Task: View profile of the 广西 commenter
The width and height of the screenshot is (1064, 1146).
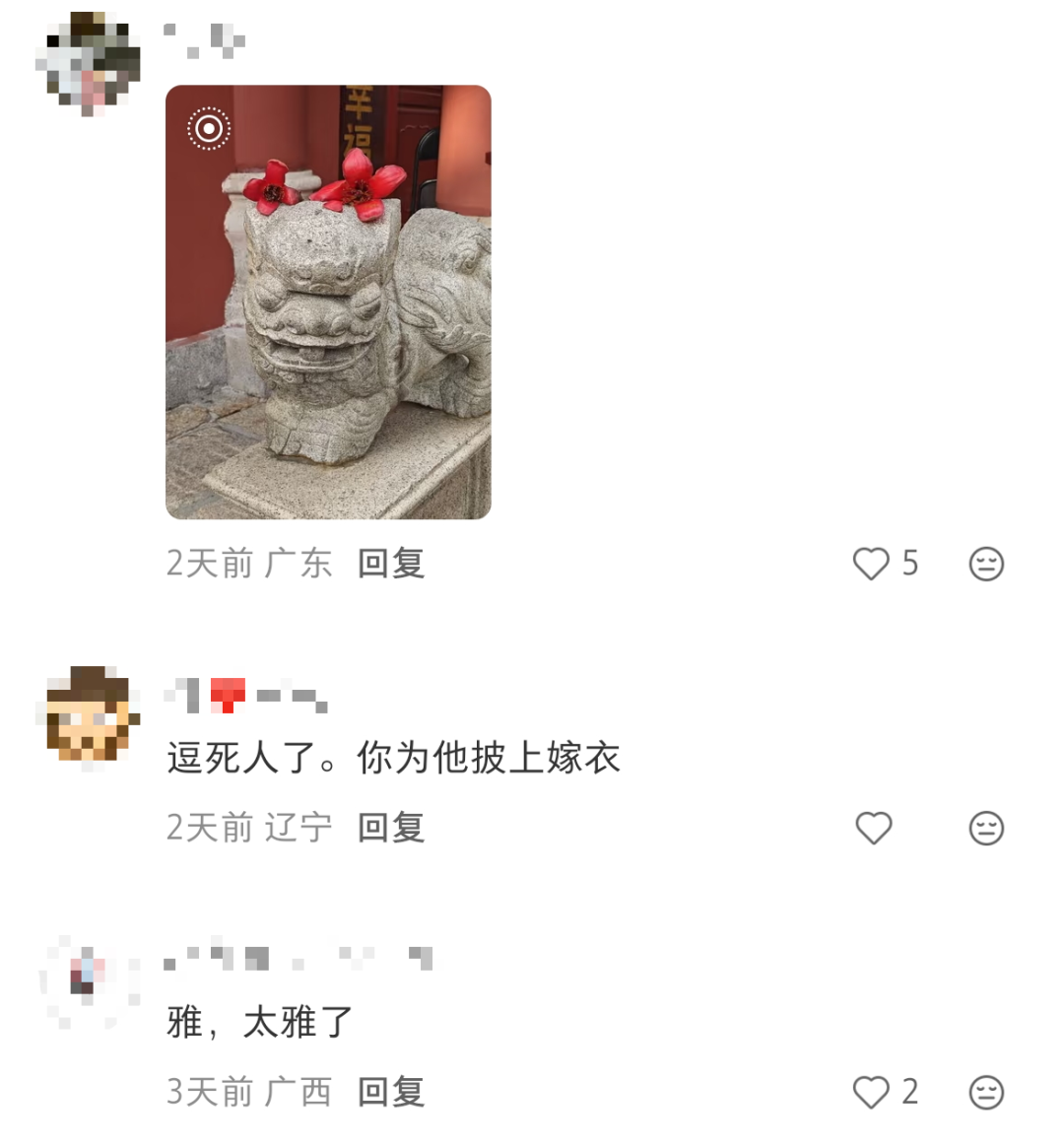Action: pos(88,979)
